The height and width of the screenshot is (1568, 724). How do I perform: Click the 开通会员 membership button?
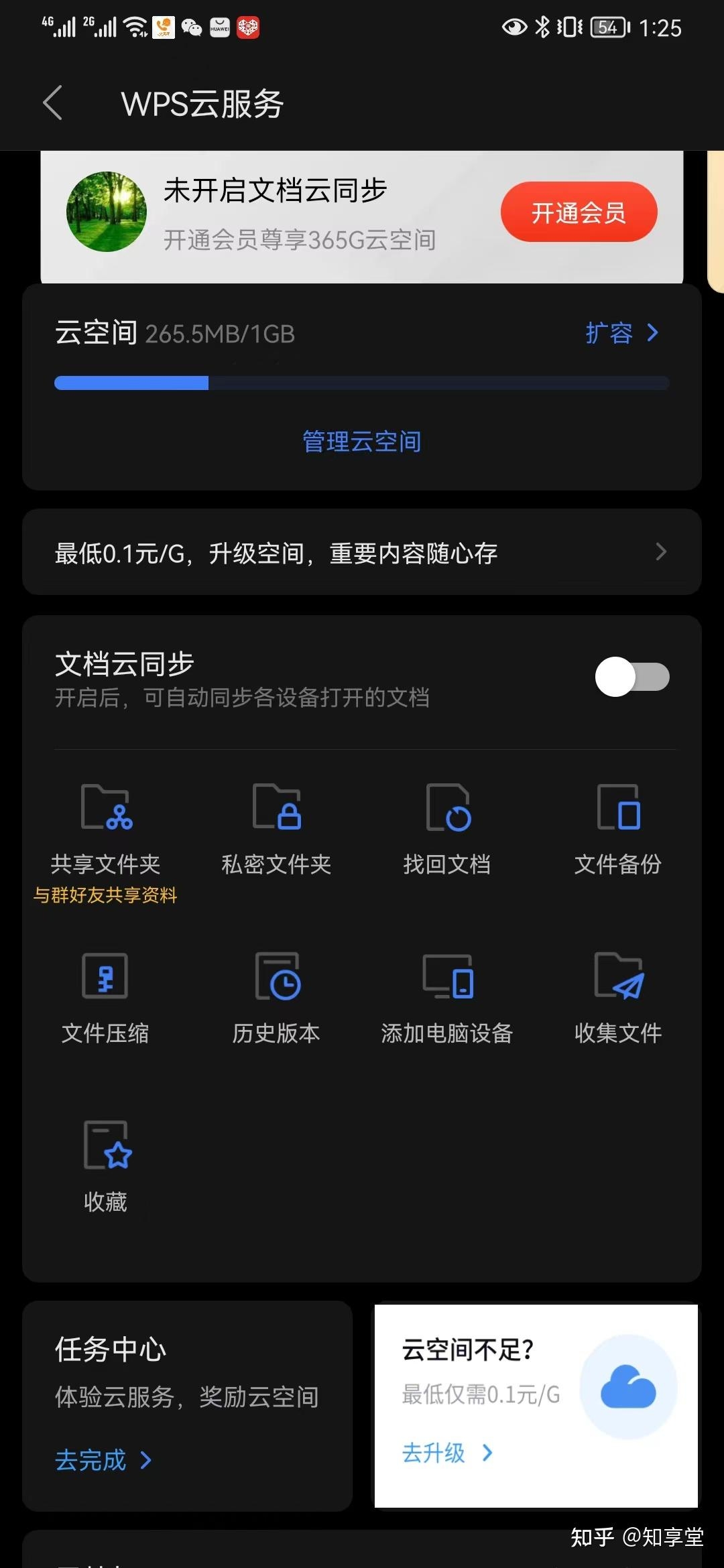[x=579, y=212]
